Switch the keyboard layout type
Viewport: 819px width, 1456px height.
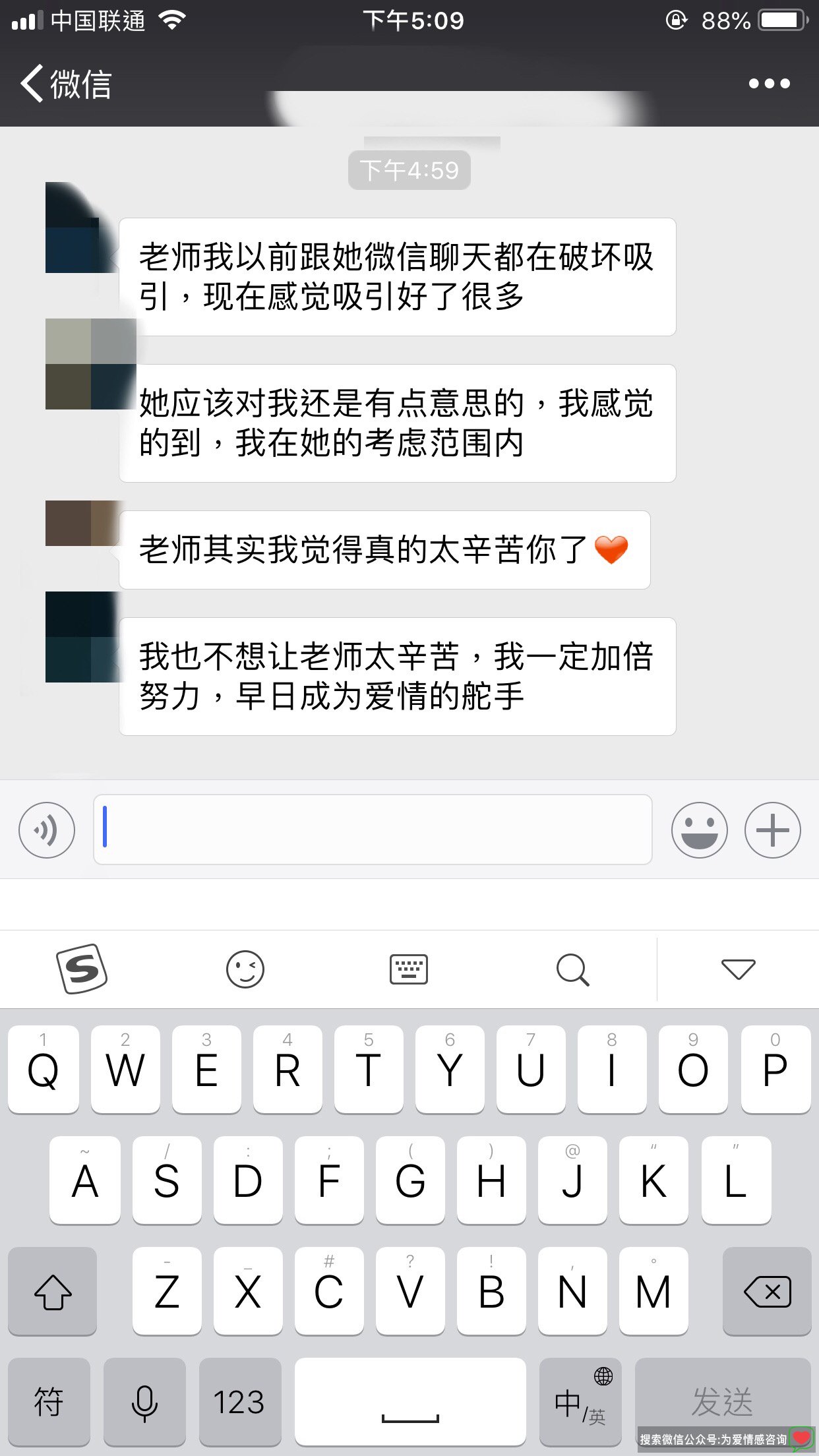tap(409, 969)
